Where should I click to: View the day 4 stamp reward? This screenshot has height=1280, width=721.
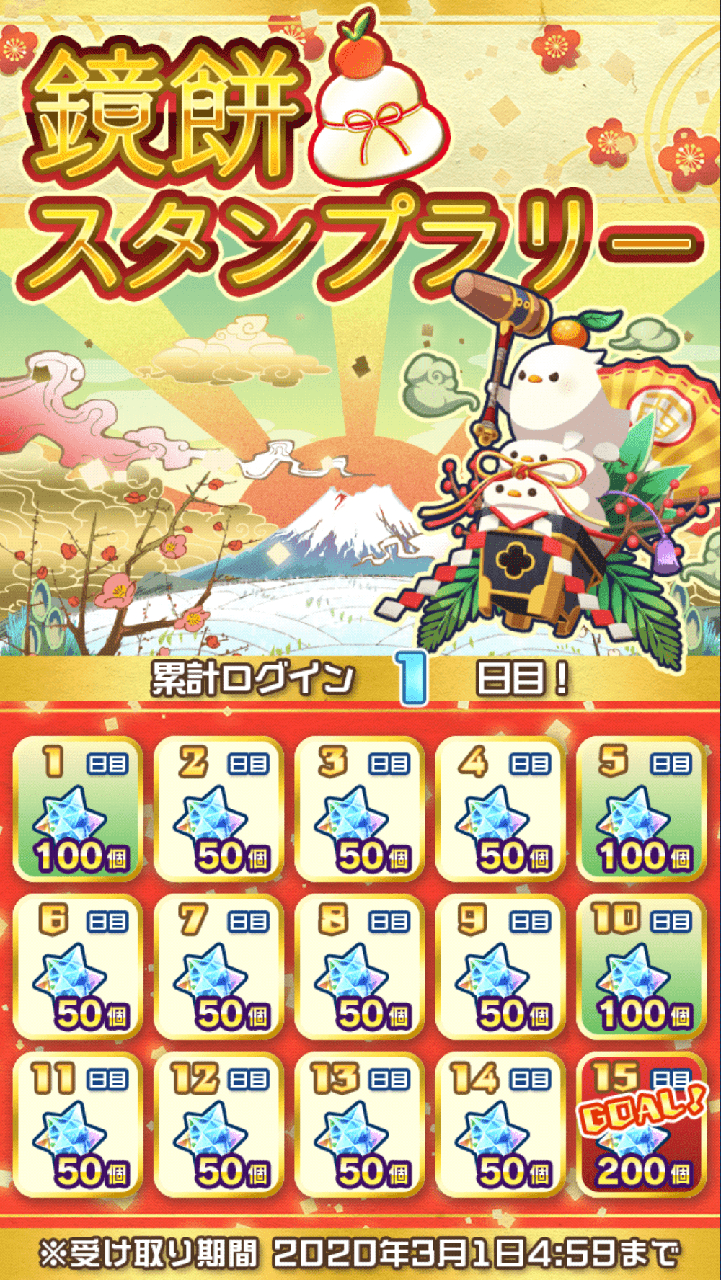point(501,808)
